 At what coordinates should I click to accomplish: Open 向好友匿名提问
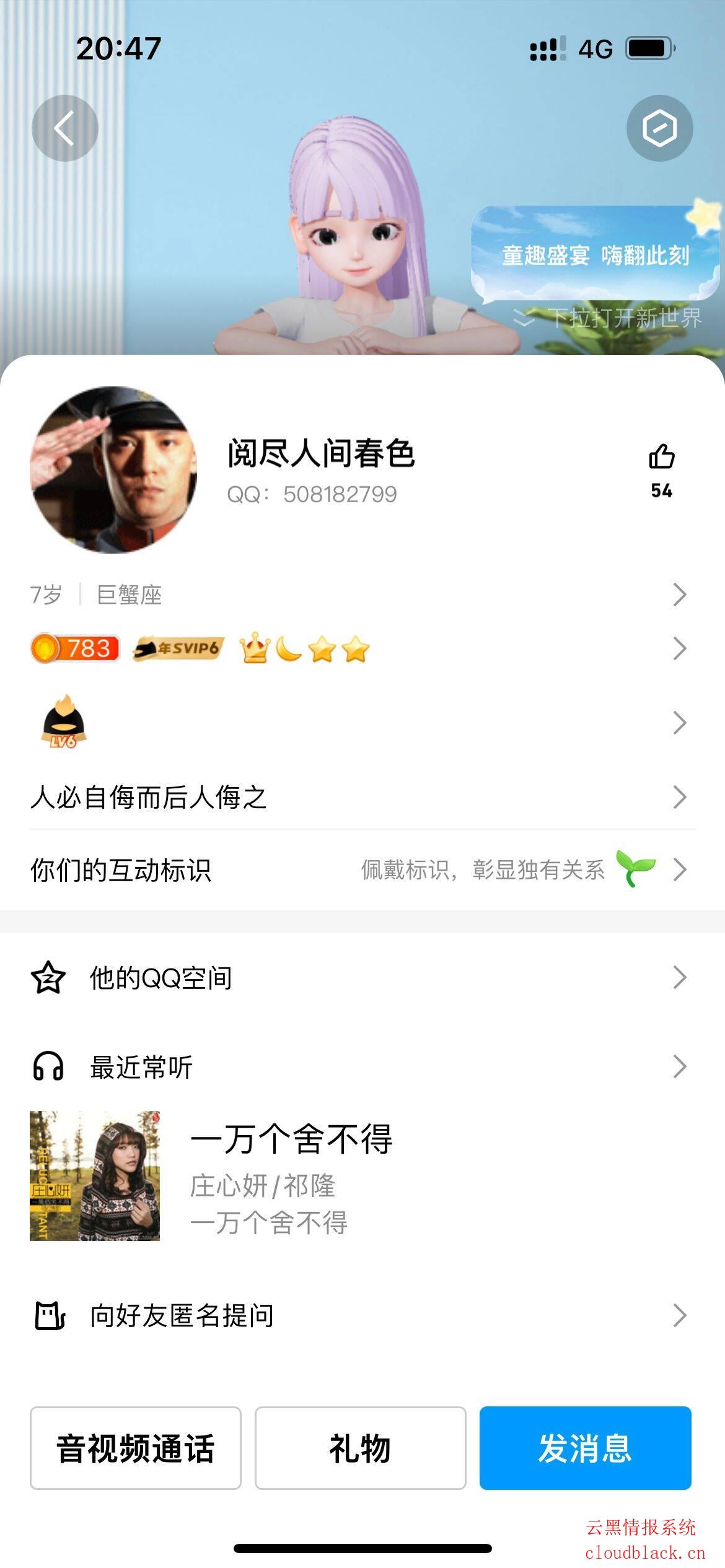[x=362, y=1316]
